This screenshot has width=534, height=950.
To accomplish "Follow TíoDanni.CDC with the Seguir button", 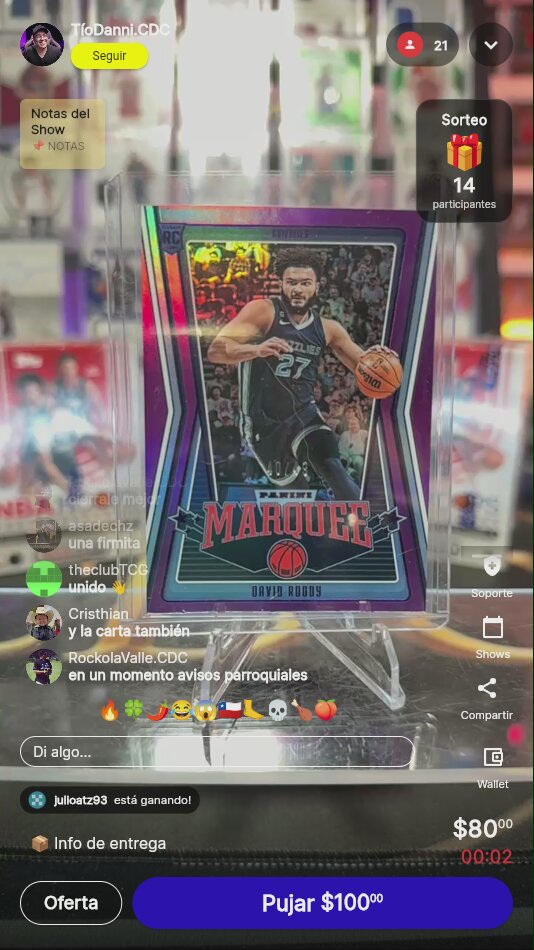I will 109,56.
